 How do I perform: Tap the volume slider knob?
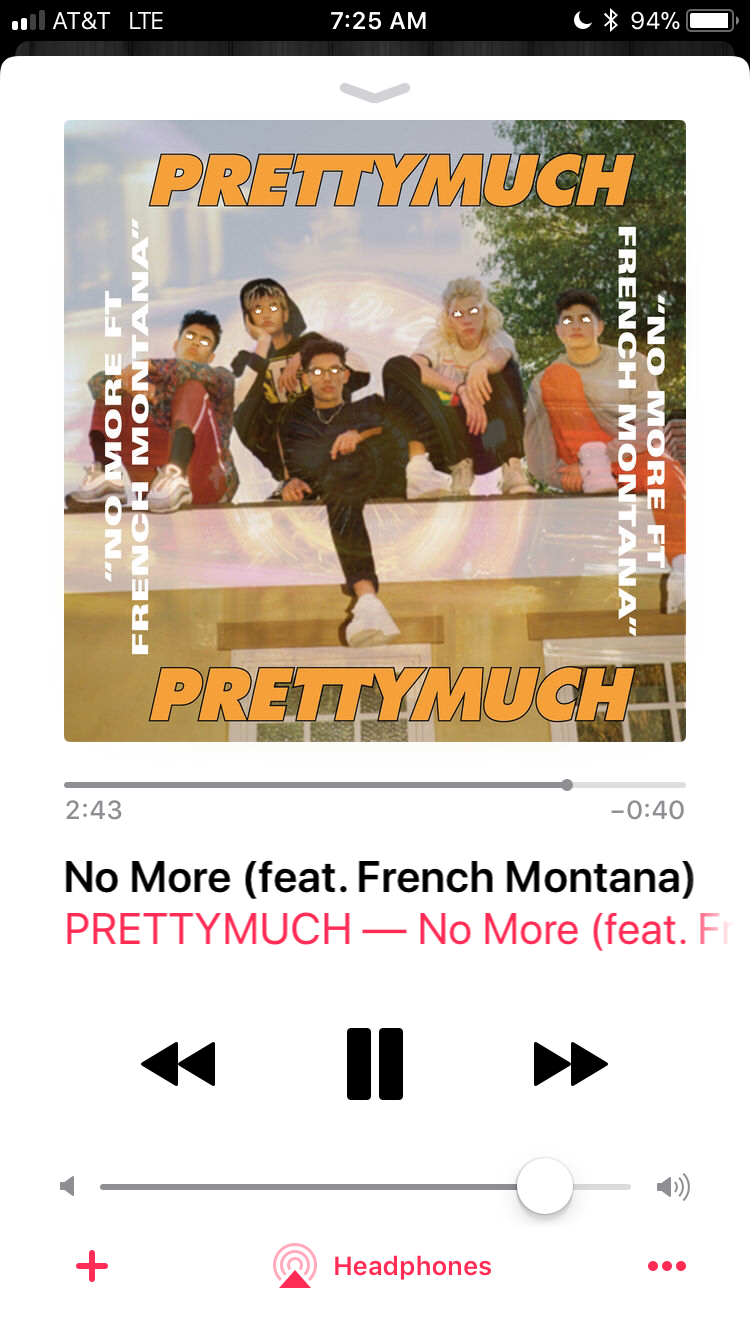pos(545,1187)
